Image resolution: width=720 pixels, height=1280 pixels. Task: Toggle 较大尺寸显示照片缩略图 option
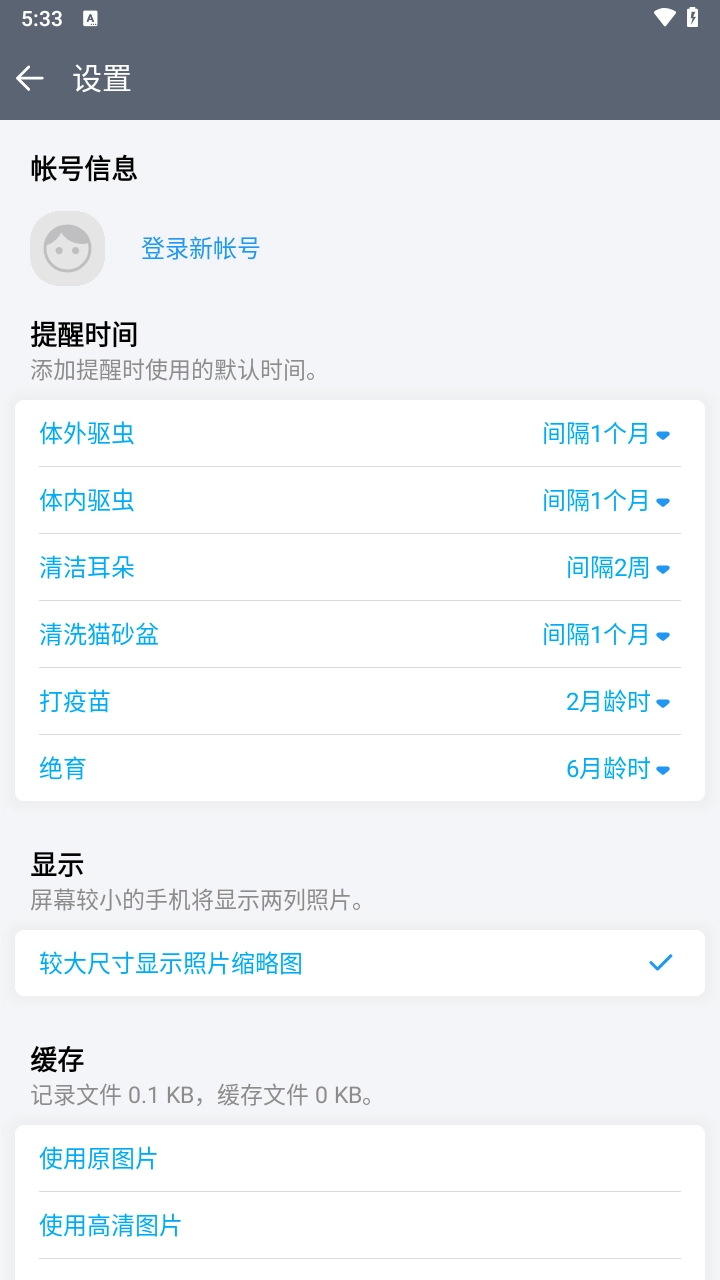tap(360, 963)
